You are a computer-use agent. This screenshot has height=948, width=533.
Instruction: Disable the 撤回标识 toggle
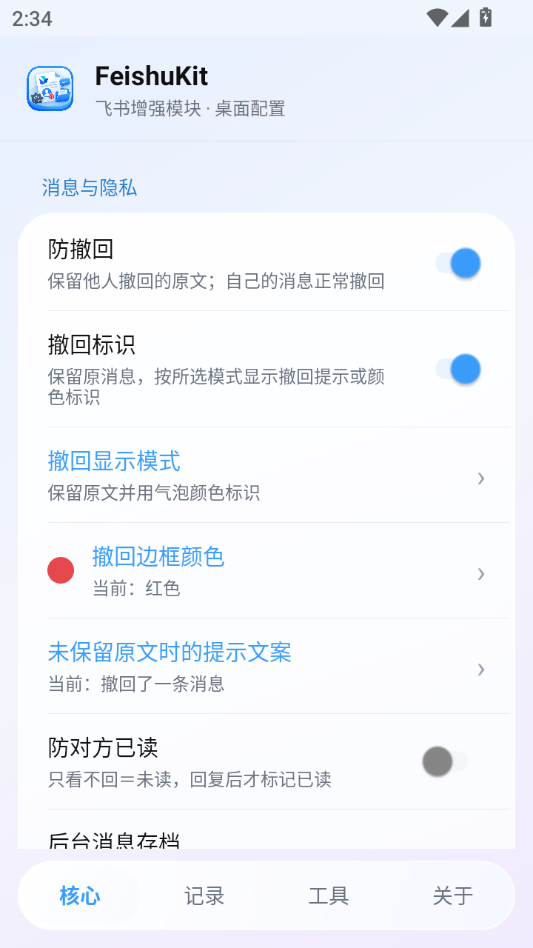point(458,369)
